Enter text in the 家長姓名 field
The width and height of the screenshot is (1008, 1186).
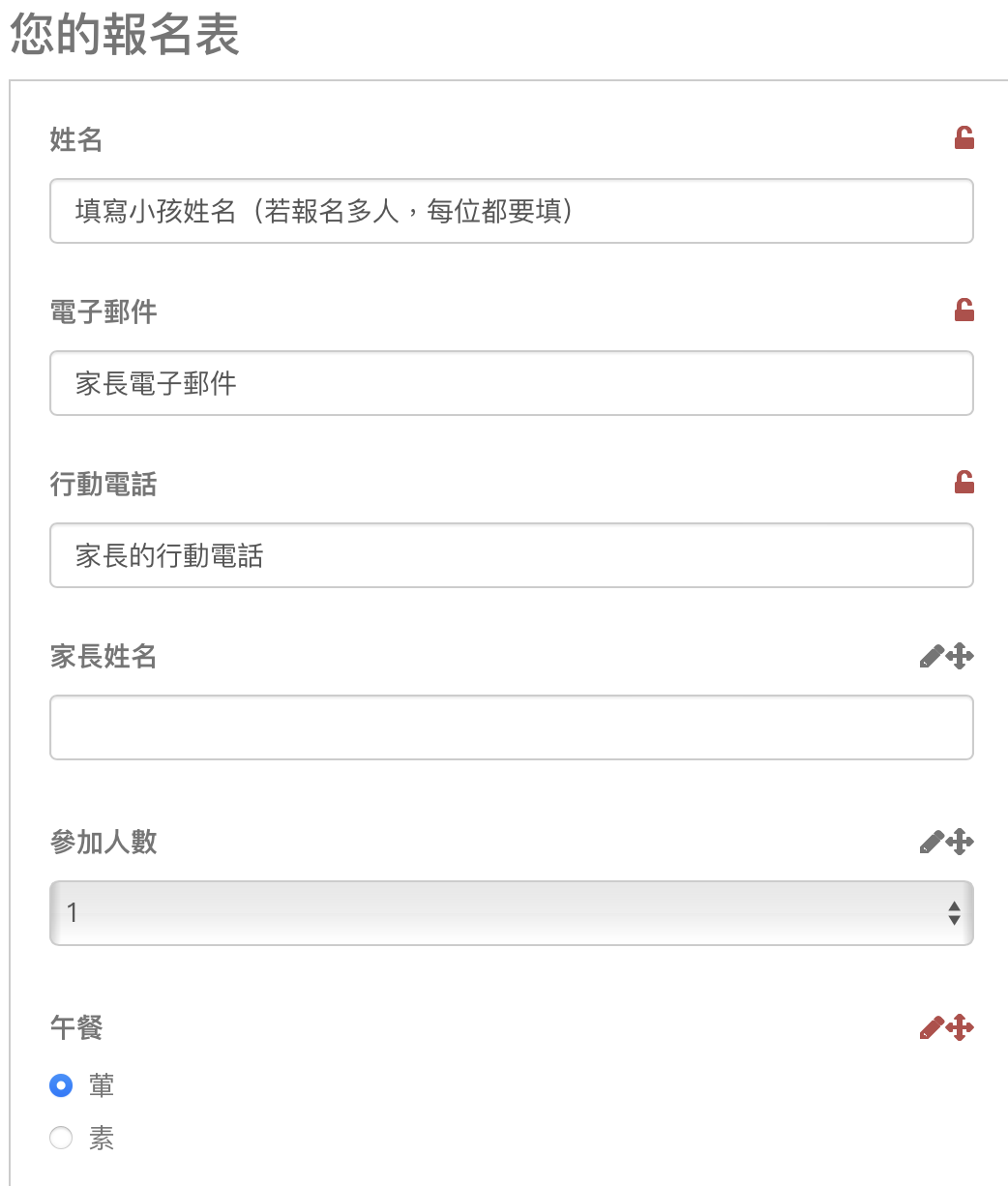(511, 727)
